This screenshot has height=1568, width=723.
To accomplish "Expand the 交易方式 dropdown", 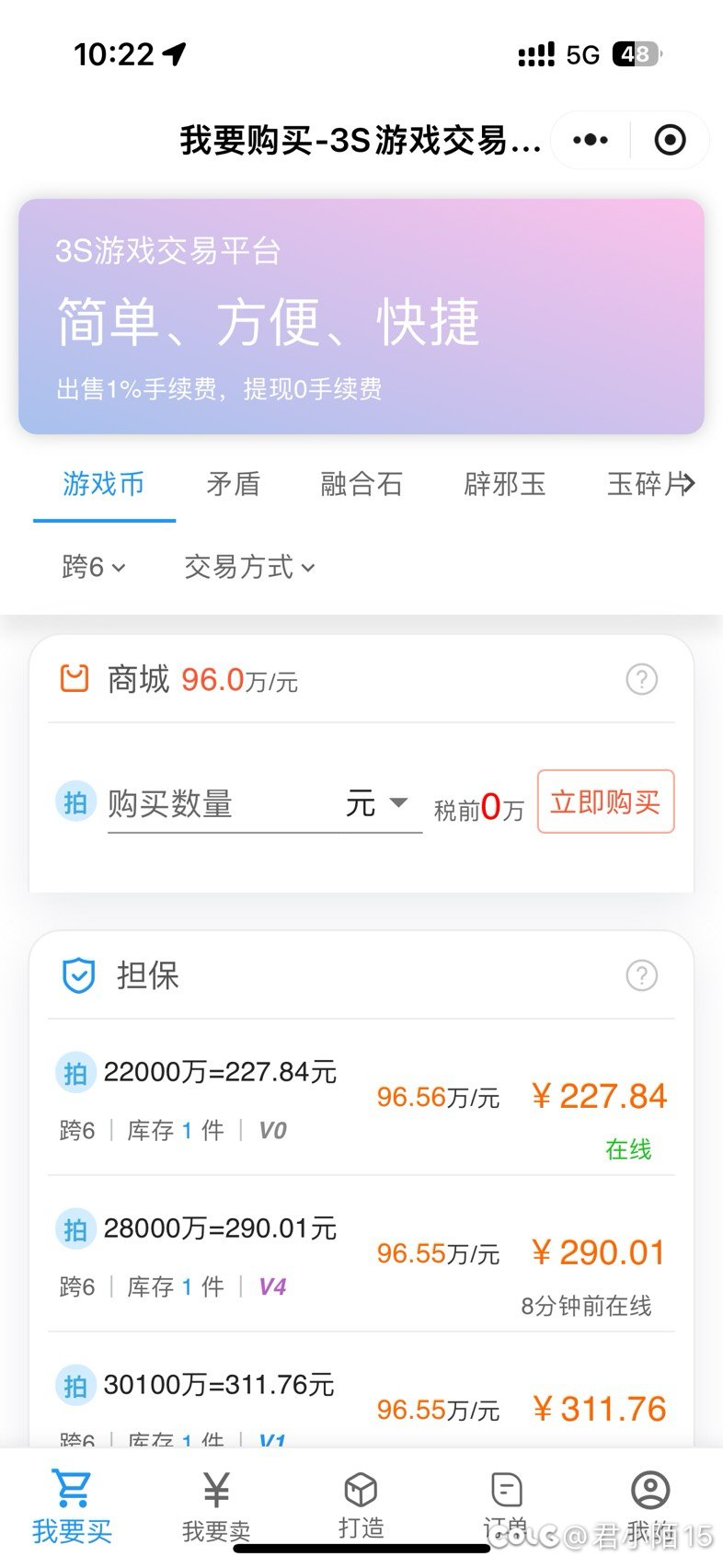I will (249, 567).
